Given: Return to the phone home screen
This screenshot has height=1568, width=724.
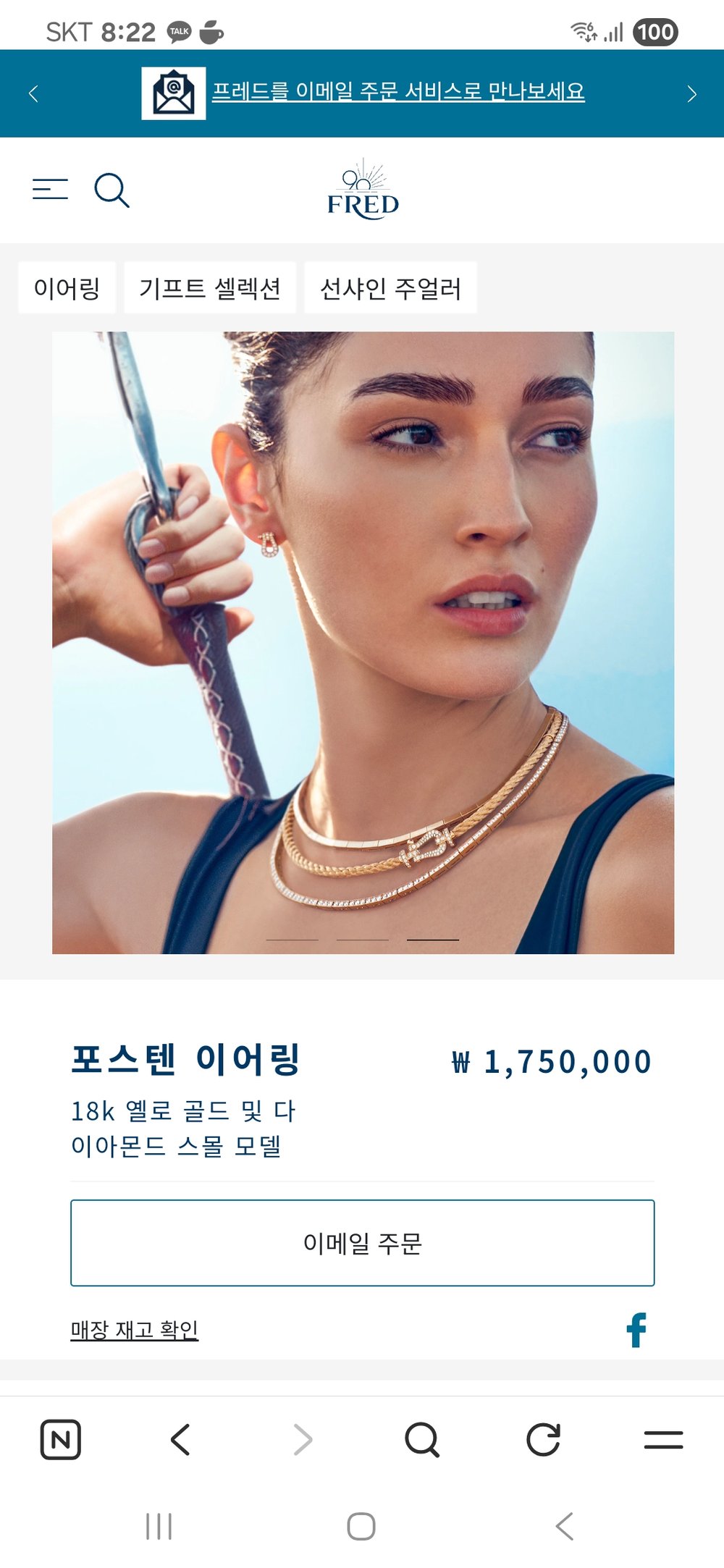Looking at the screenshot, I should pyautogui.click(x=361, y=1526).
